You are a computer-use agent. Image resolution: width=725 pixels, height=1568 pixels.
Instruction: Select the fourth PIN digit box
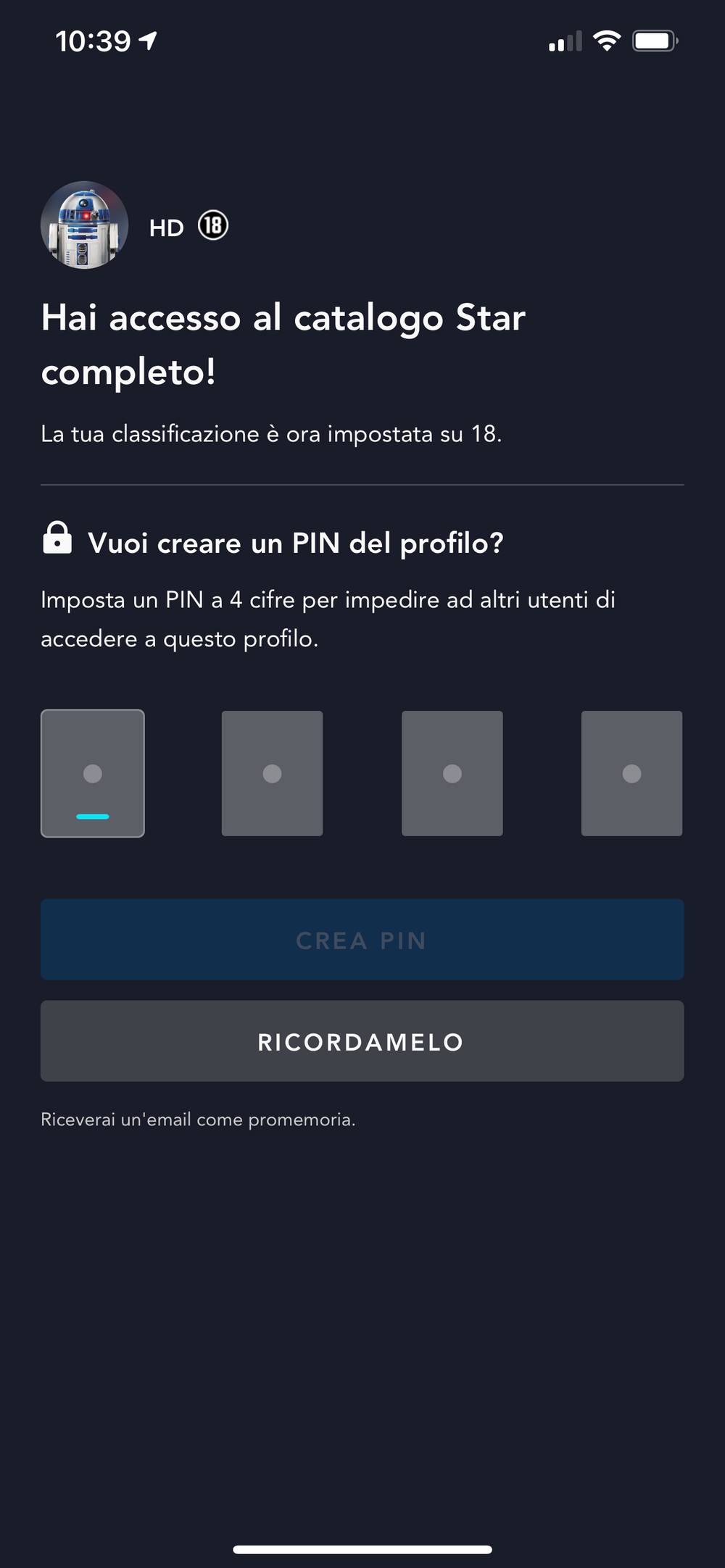631,773
